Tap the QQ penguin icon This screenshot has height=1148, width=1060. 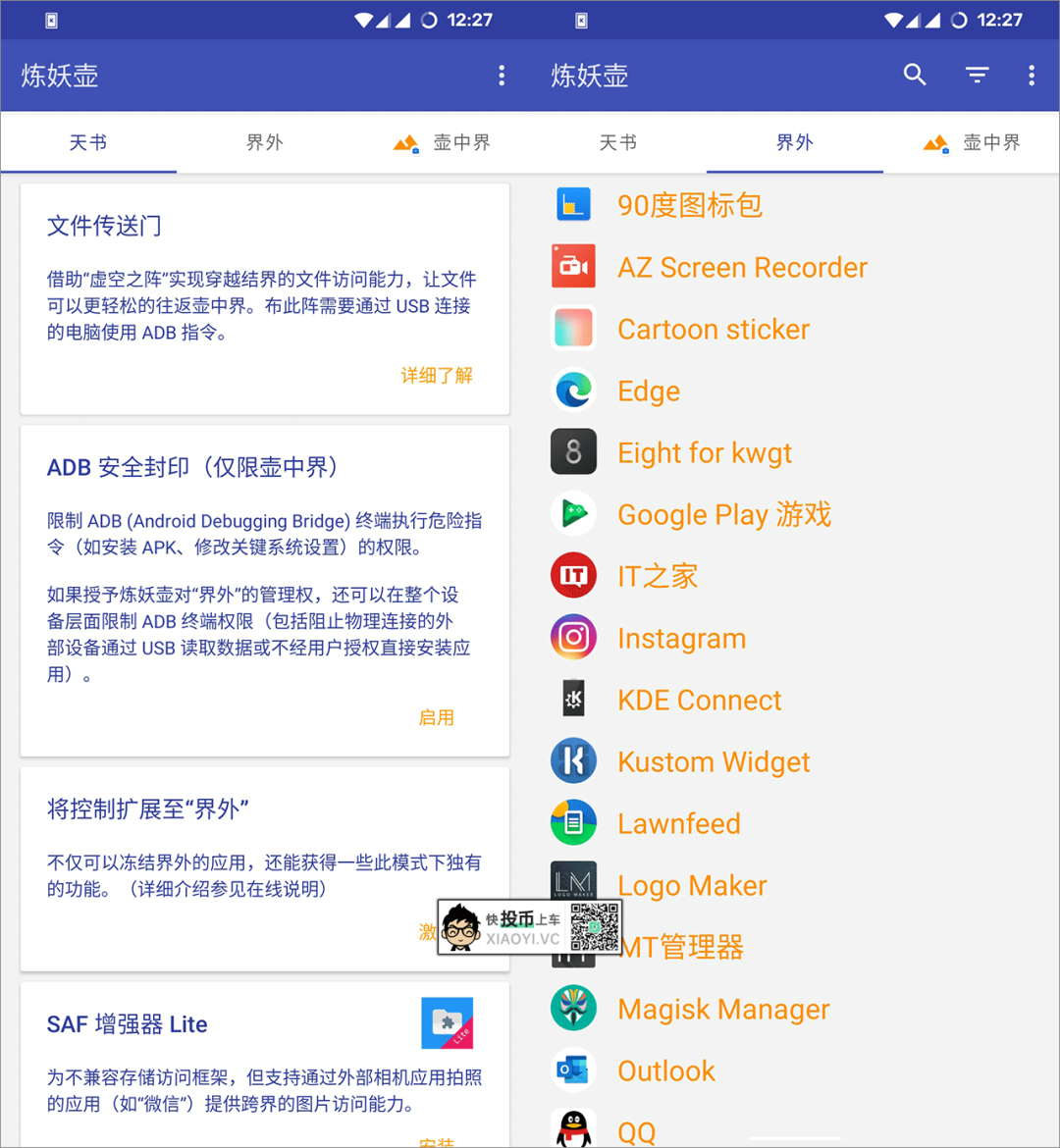[x=574, y=1128]
